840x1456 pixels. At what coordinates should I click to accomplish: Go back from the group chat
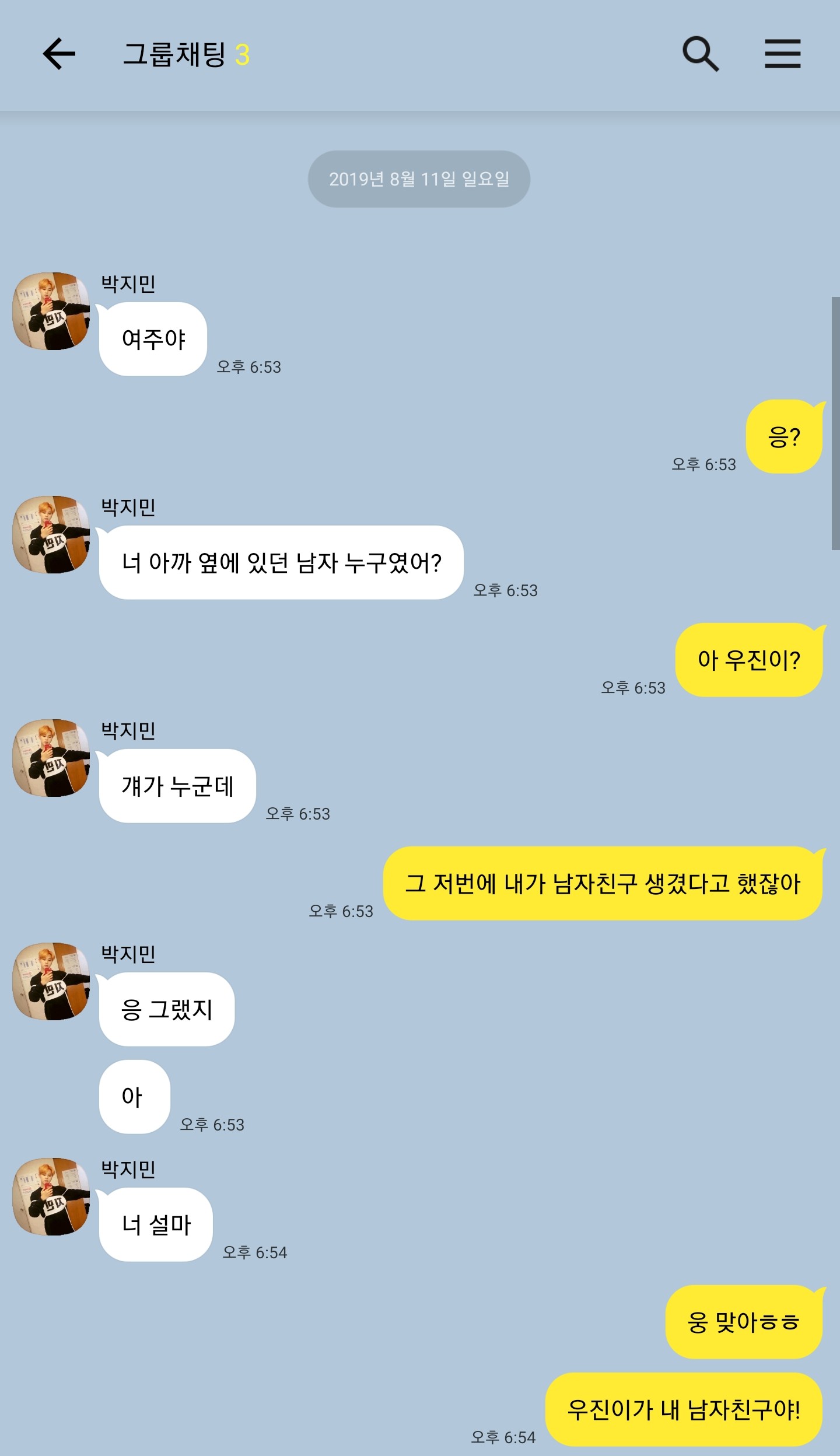click(x=59, y=54)
